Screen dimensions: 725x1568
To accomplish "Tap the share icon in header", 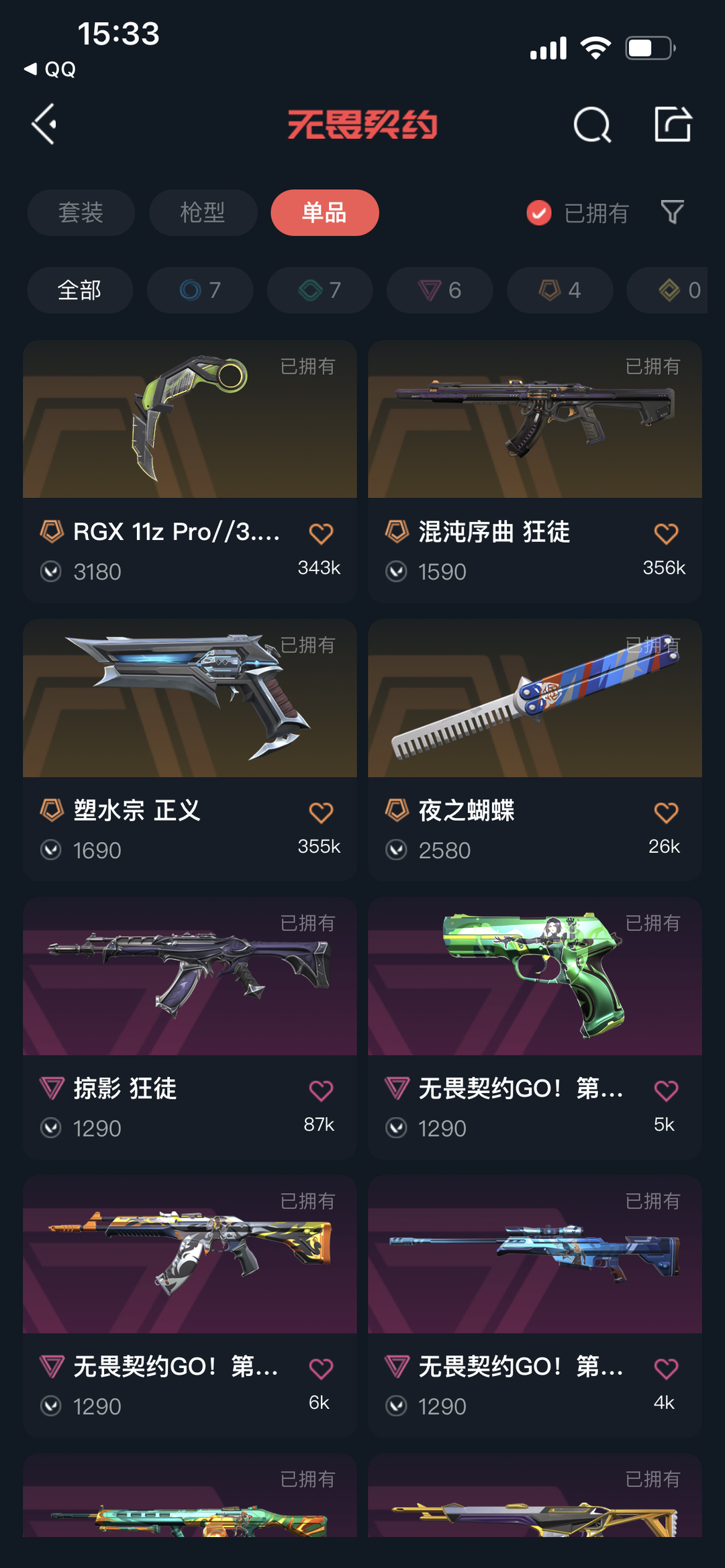I will pyautogui.click(x=673, y=124).
